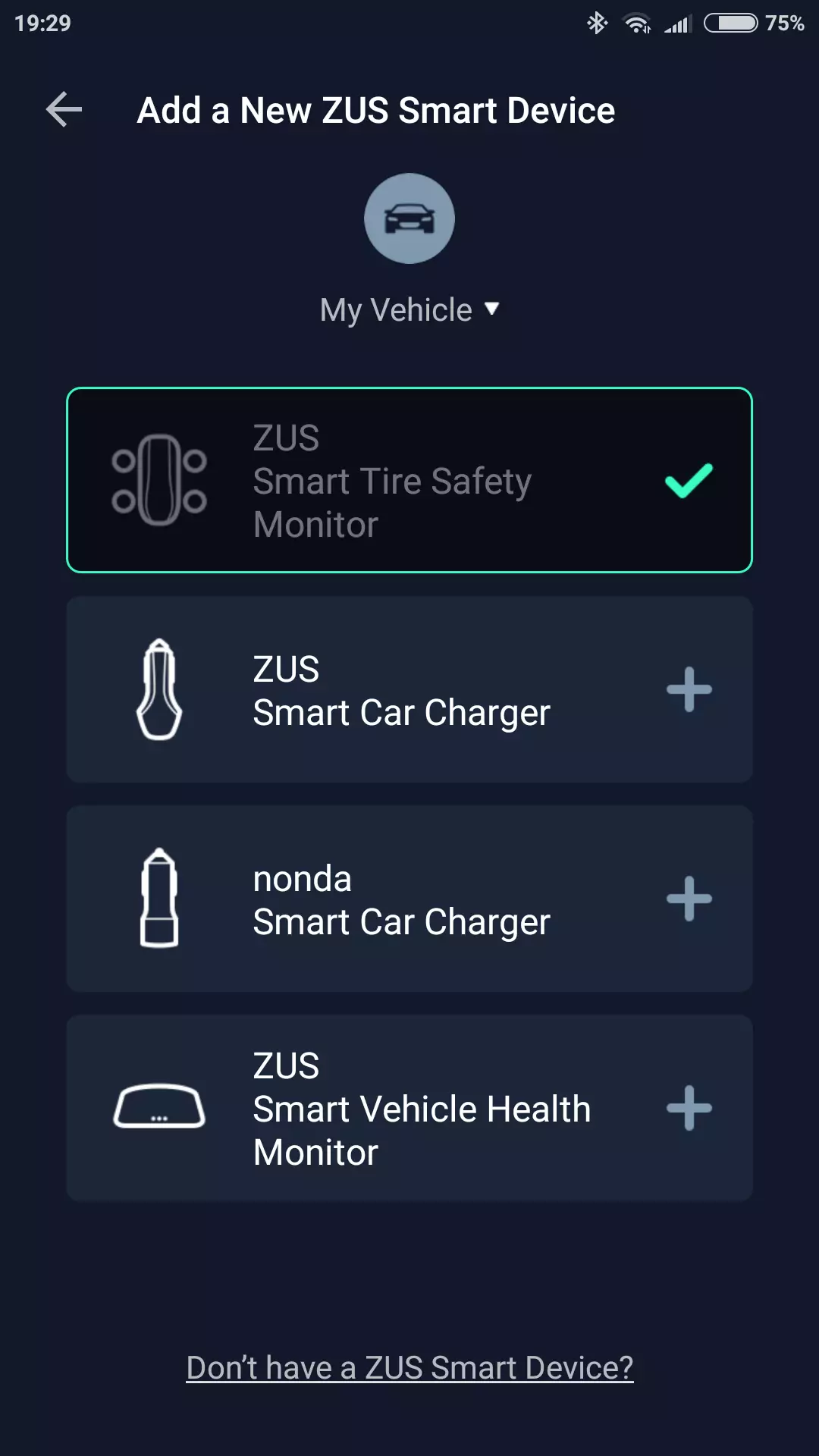Viewport: 819px width, 1456px height.
Task: Go back using the arrow icon
Action: pos(64,110)
